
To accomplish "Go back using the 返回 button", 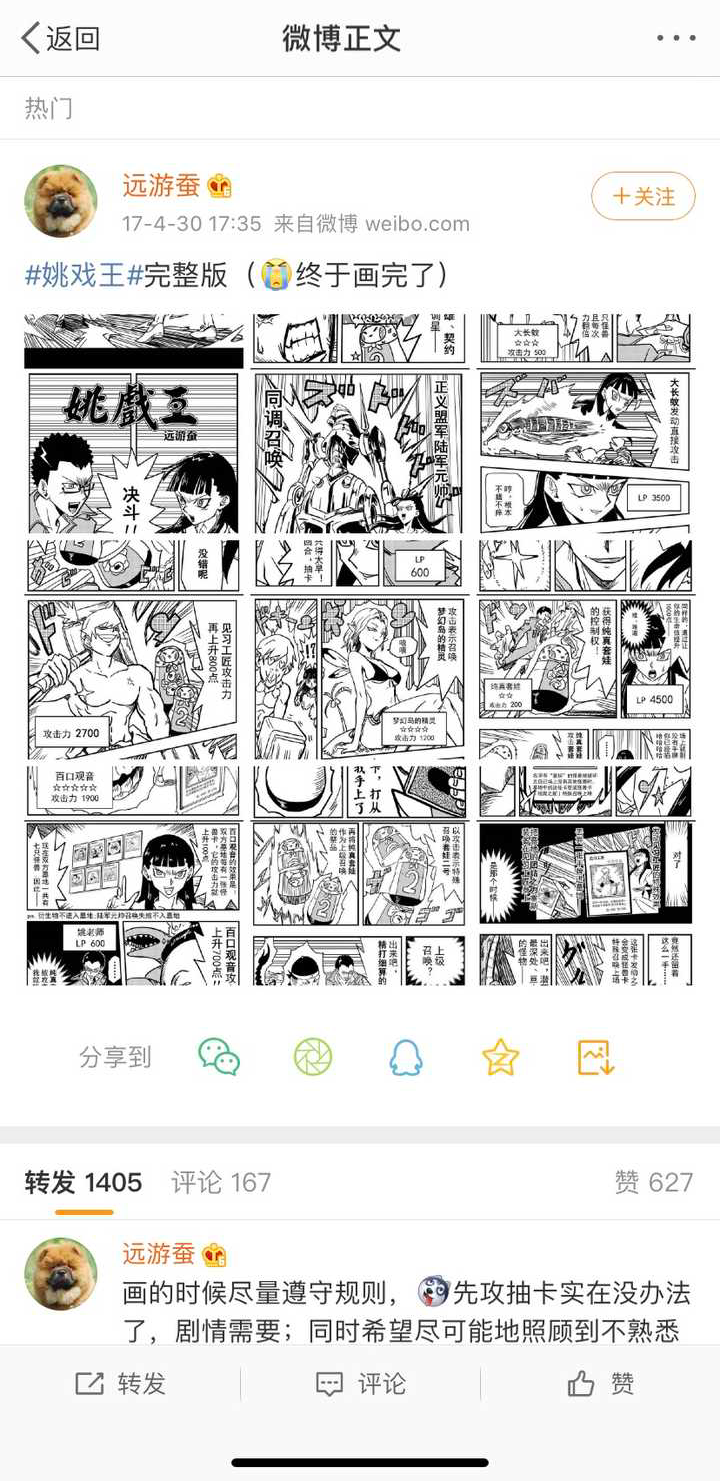I will click(x=60, y=39).
